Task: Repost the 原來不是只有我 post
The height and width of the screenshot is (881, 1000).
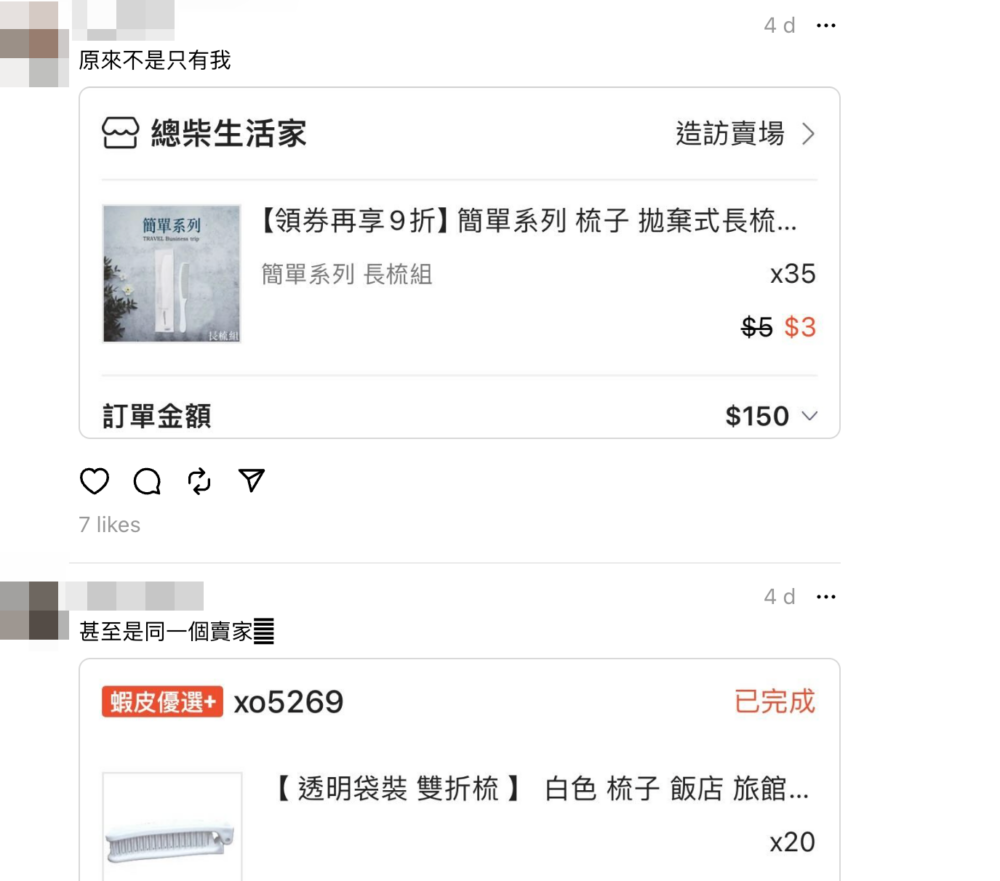Action: point(199,482)
